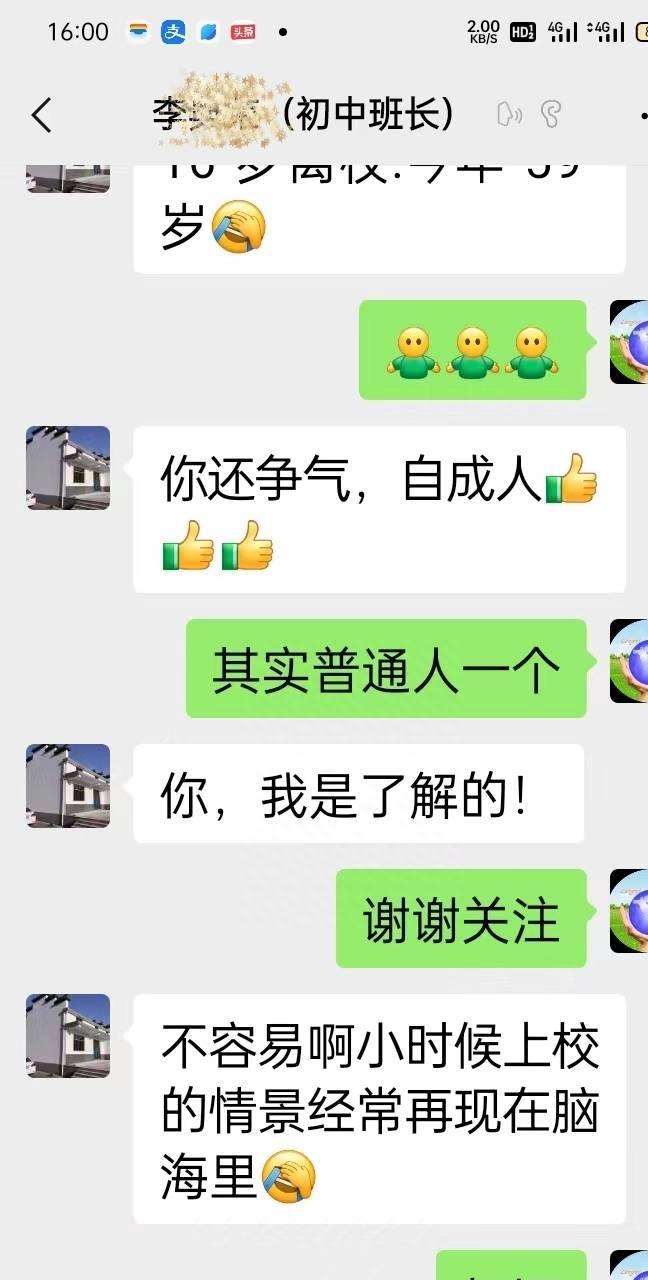This screenshot has height=1280, width=648.
Task: Tap the earpiece mode ear icon
Action: (x=551, y=116)
